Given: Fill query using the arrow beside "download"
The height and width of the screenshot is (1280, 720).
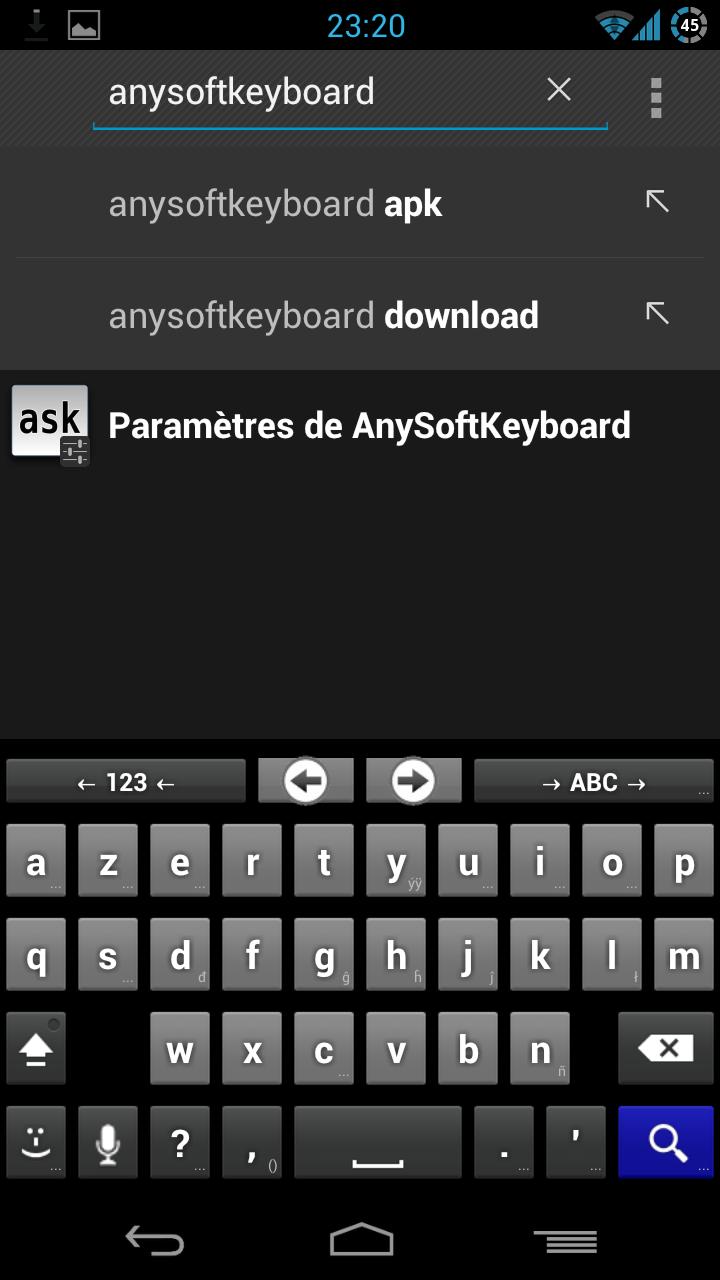Looking at the screenshot, I should coord(657,314).
